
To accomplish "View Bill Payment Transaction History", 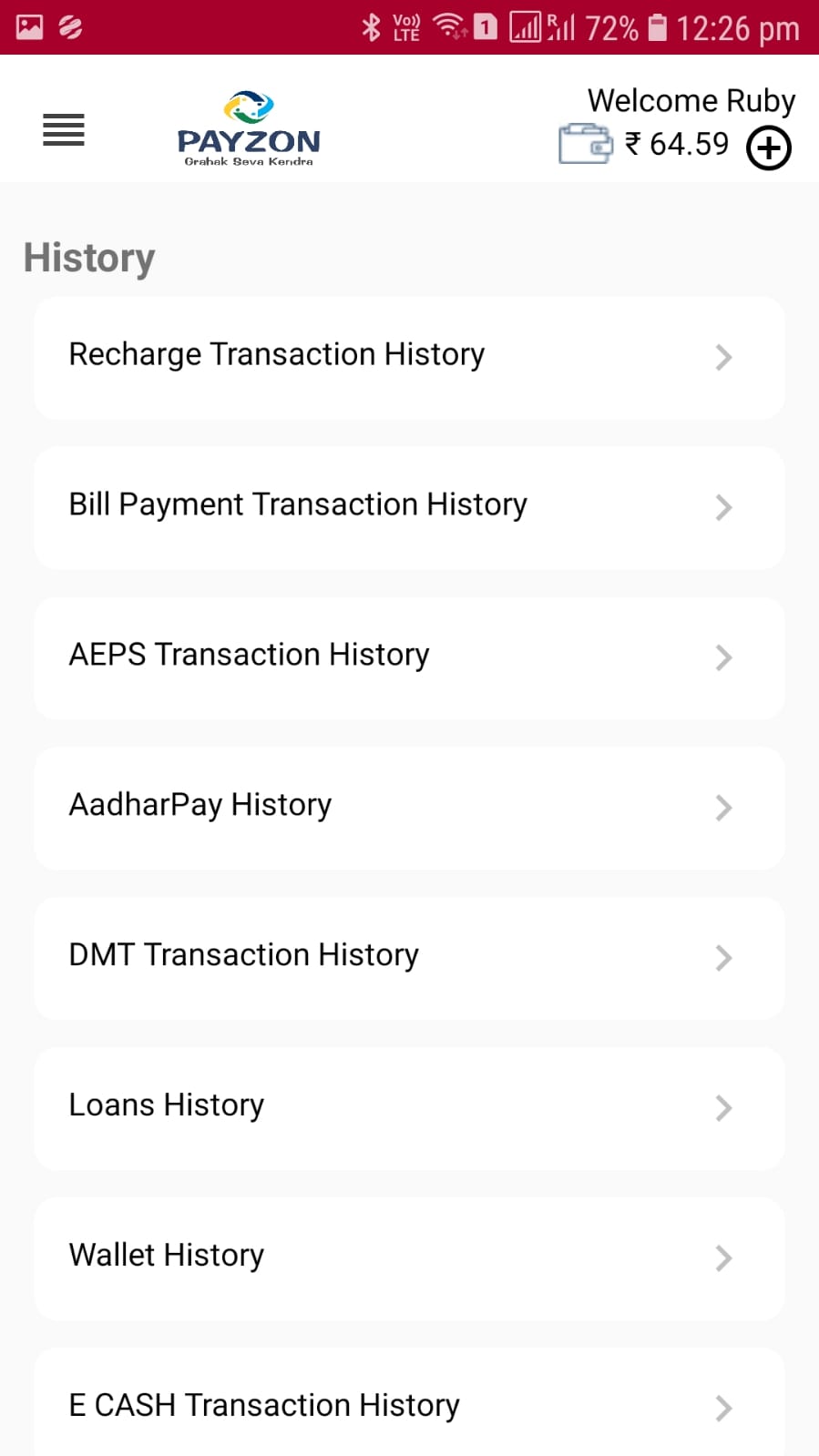I will tap(409, 507).
